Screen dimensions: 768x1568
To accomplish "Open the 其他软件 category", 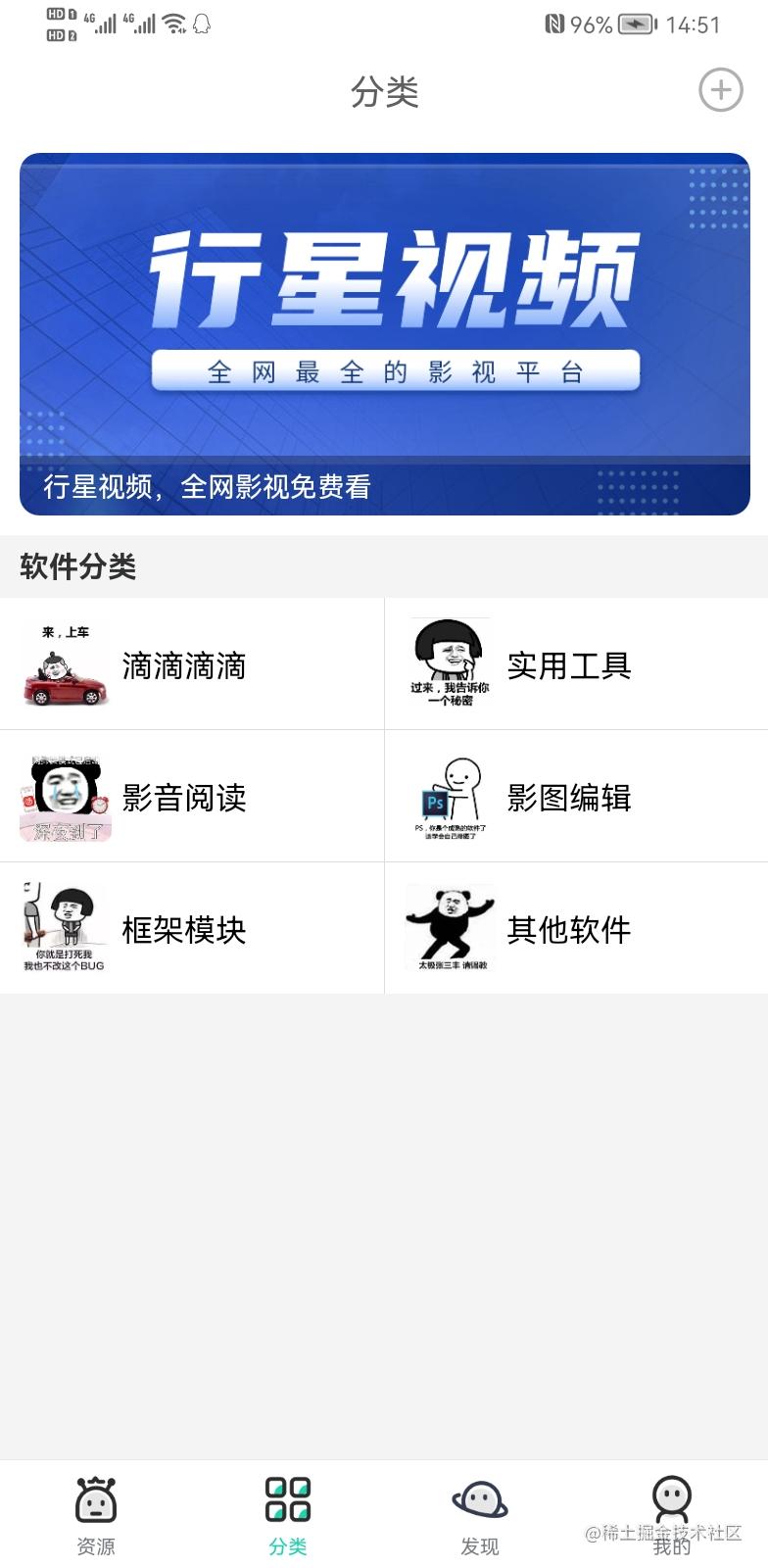I will click(x=576, y=928).
